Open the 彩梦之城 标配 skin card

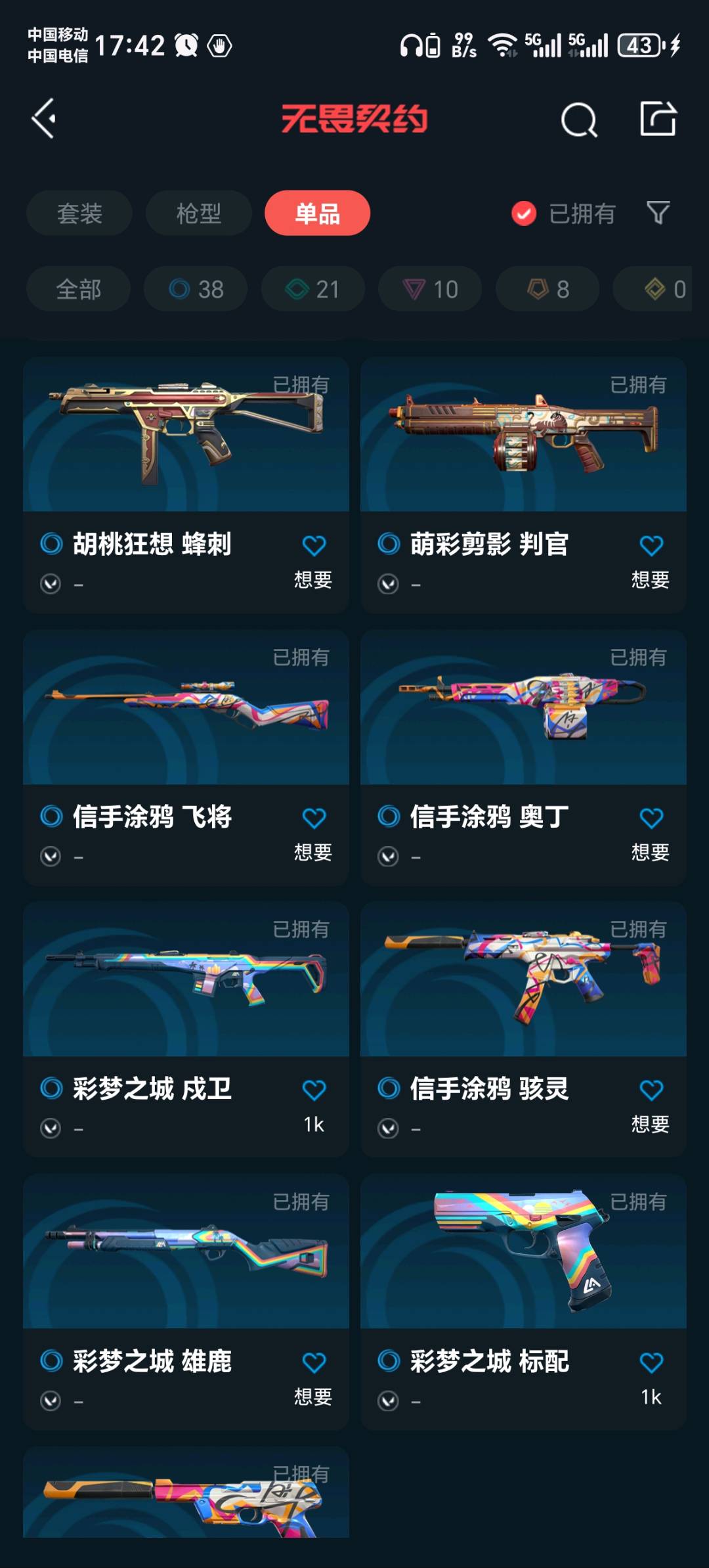[x=523, y=1252]
